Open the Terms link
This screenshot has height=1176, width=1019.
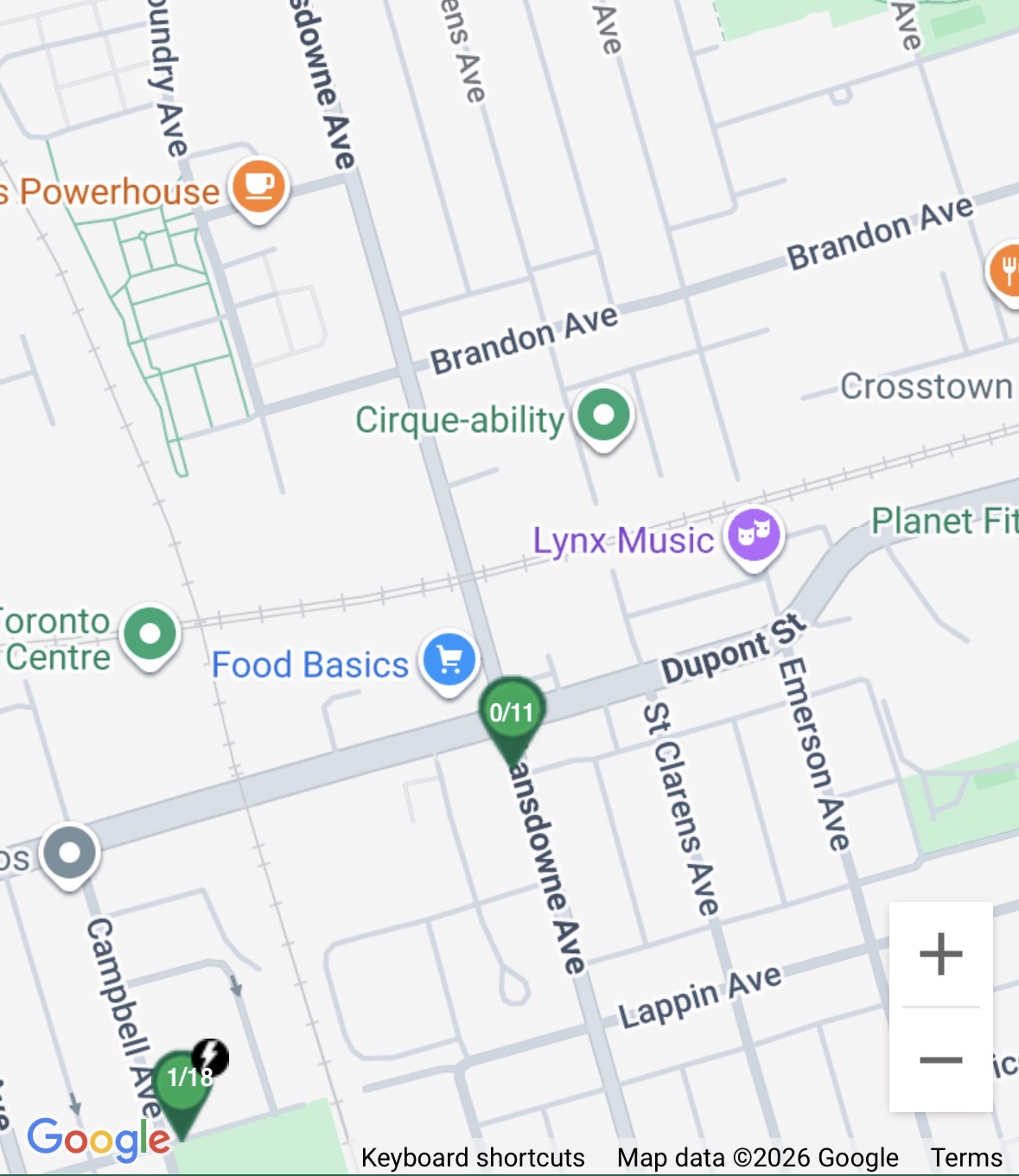tap(966, 1157)
